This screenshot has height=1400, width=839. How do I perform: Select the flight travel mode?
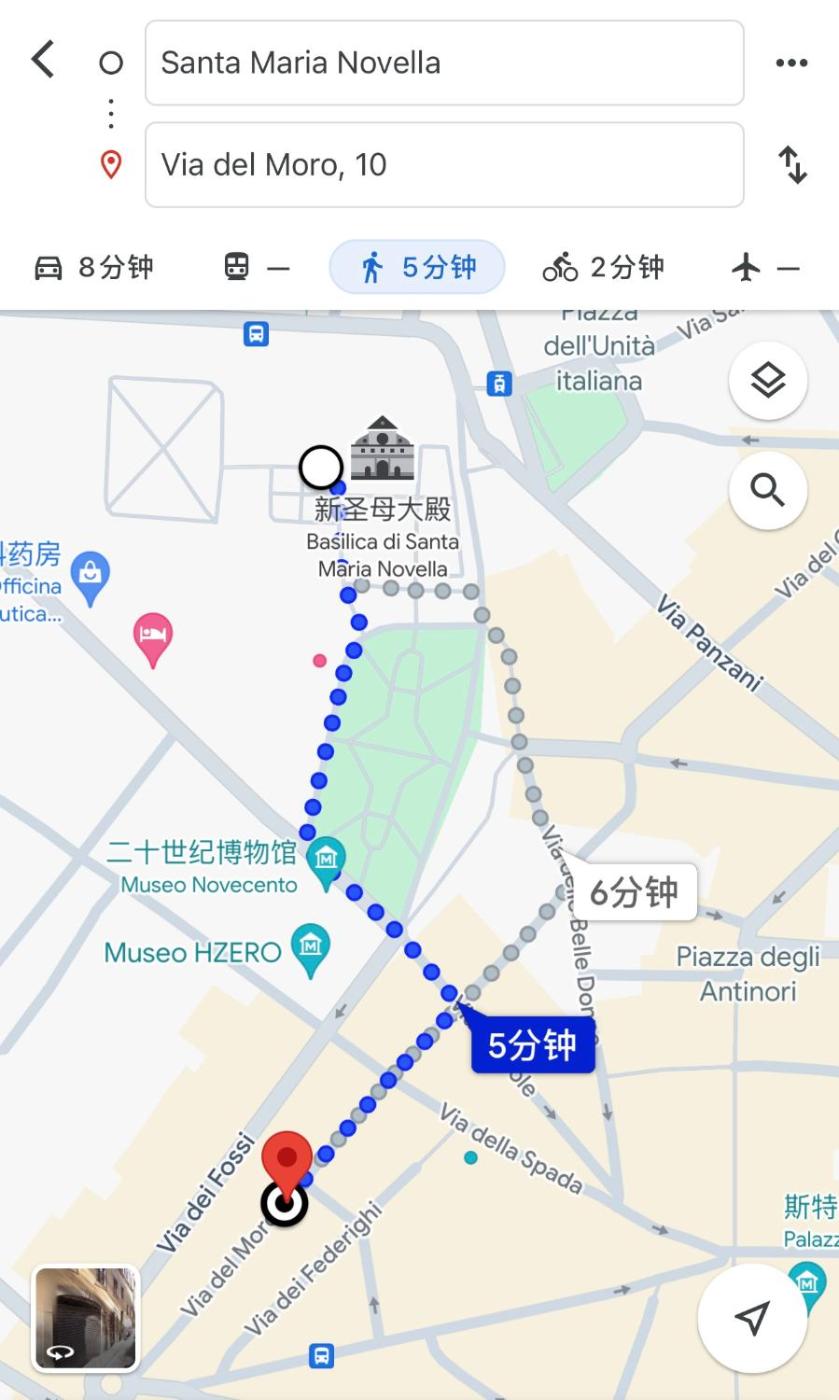click(765, 267)
